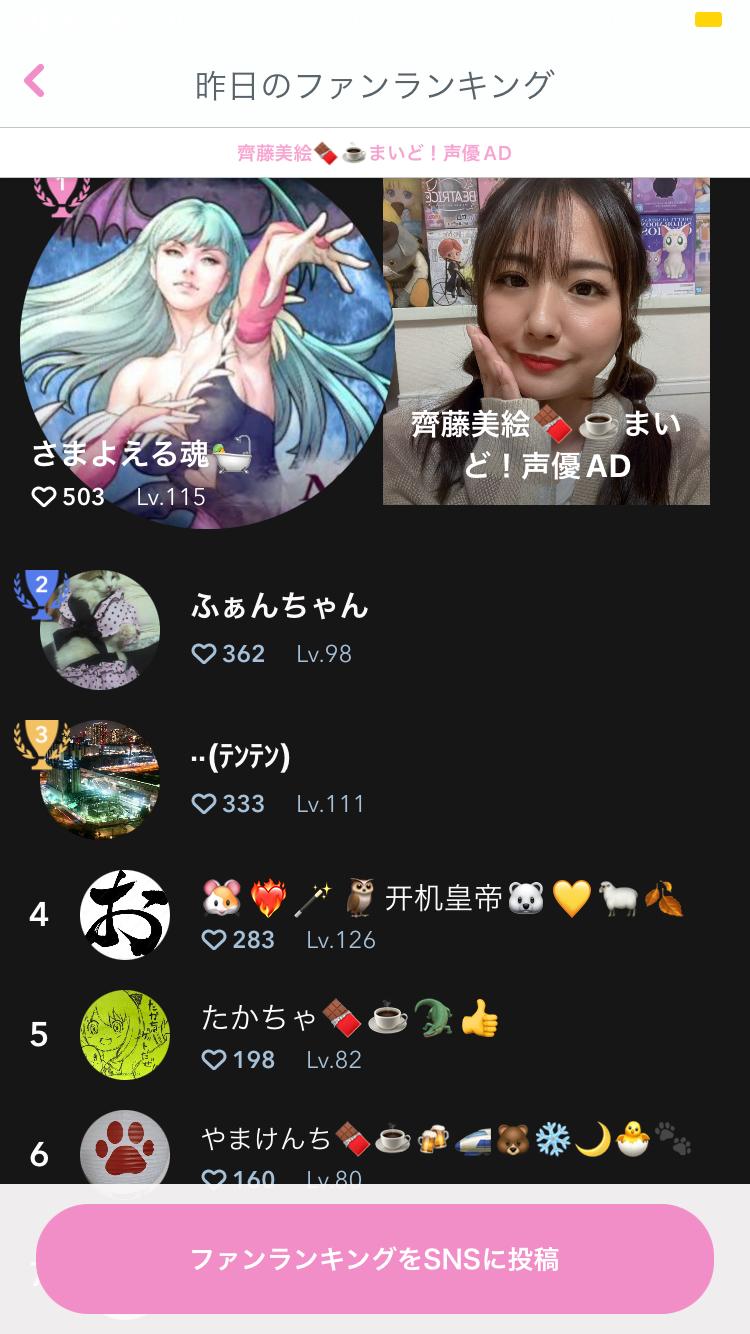
Task: Select third-ranked fan ‥(テンテン)
Action: [x=240, y=778]
